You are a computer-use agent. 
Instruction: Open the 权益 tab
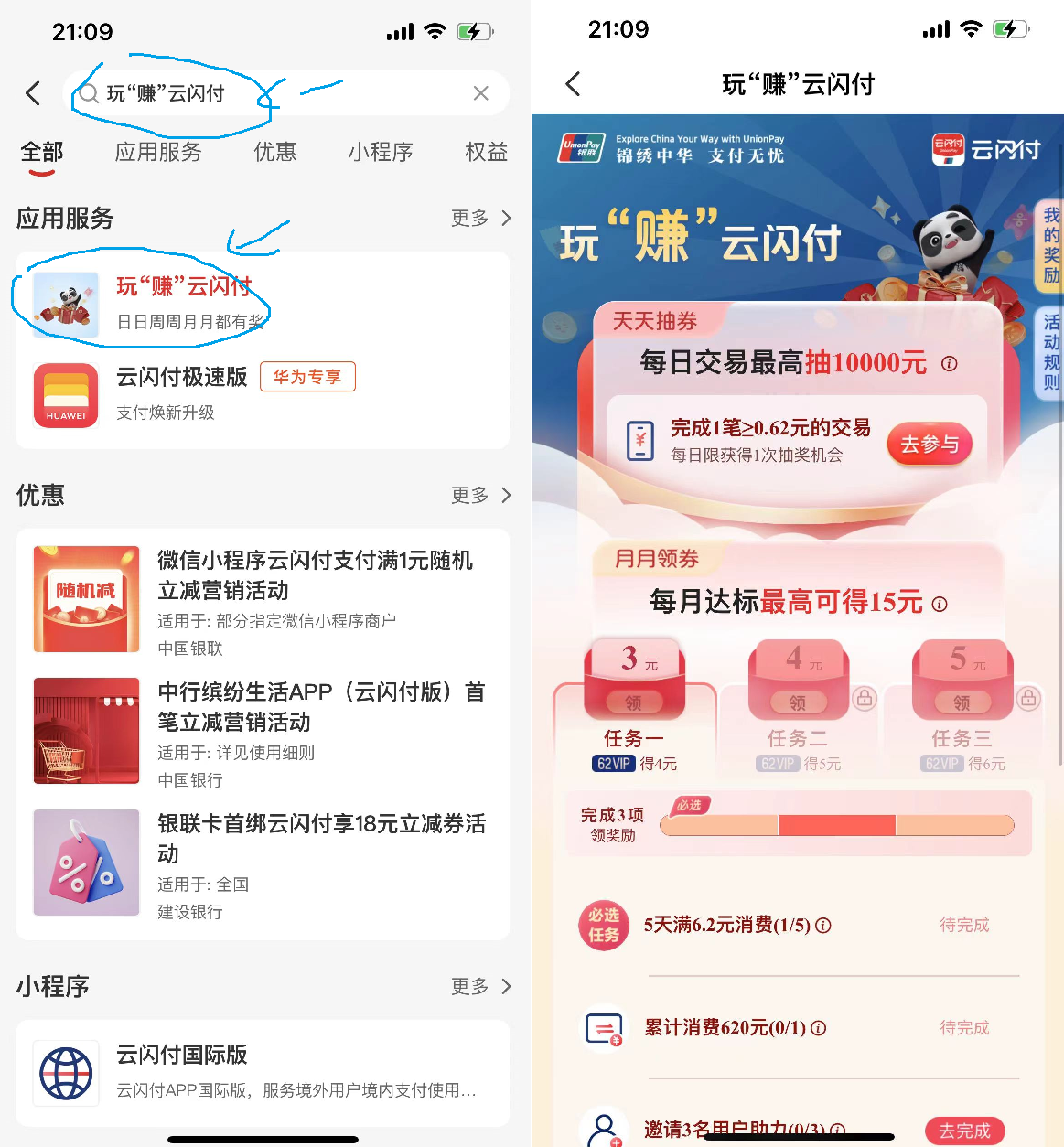tap(486, 152)
